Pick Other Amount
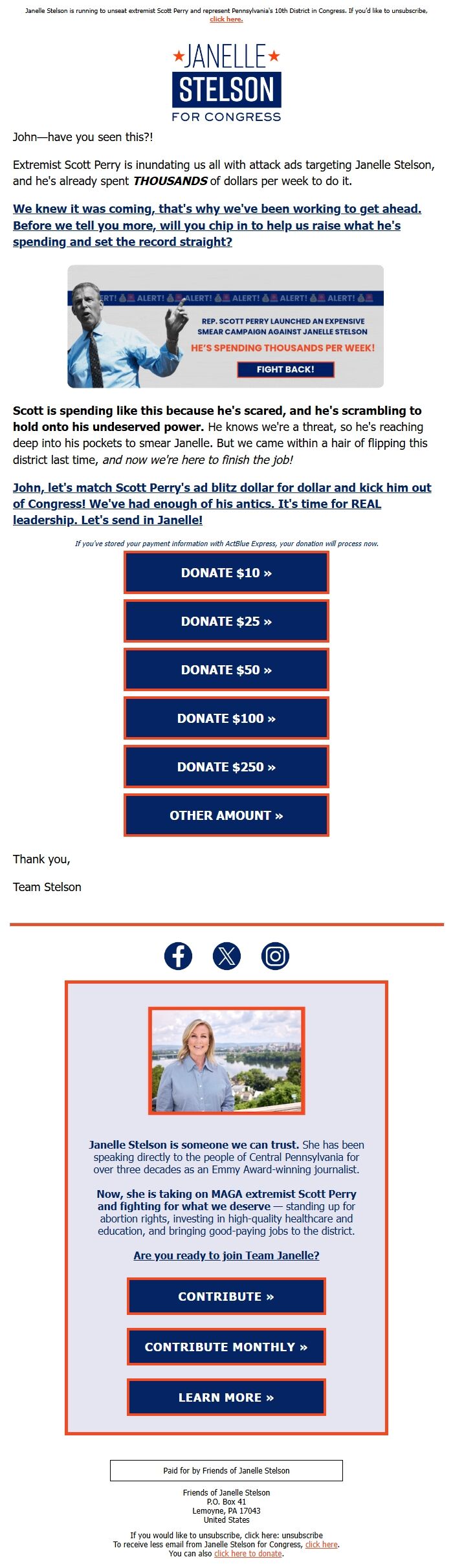The width and height of the screenshot is (453, 1568). 226,815
